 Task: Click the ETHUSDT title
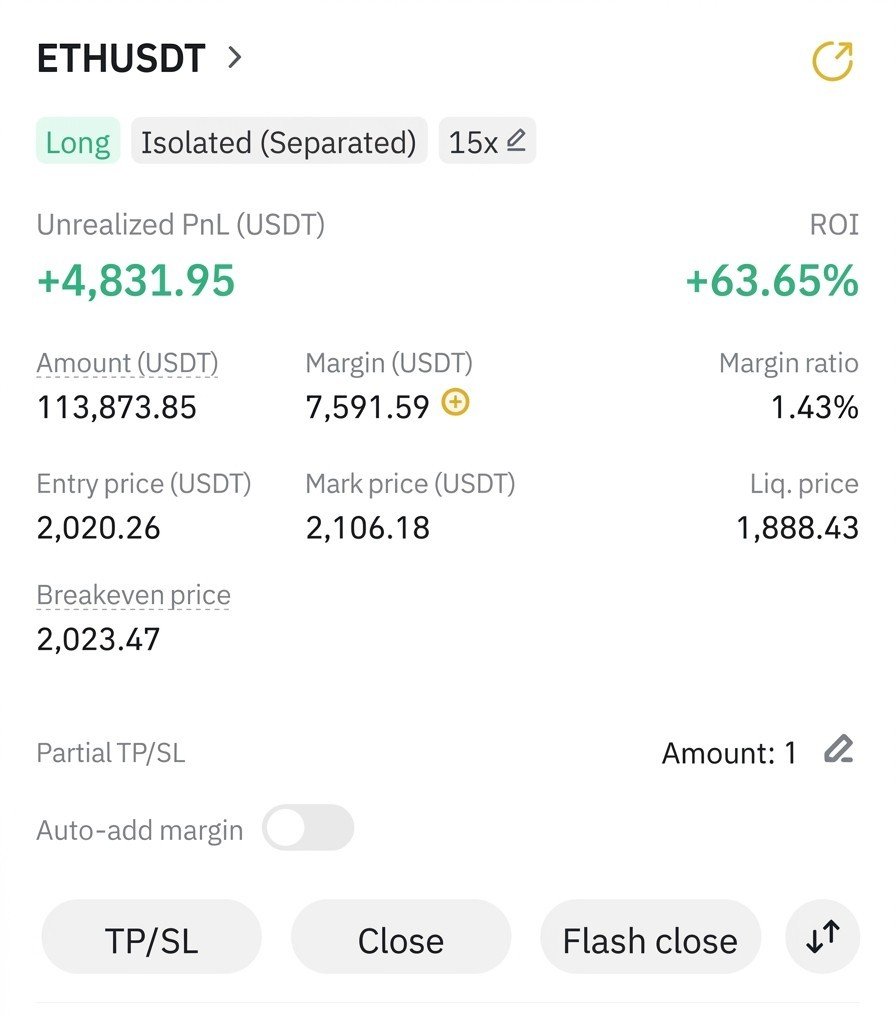(x=120, y=58)
